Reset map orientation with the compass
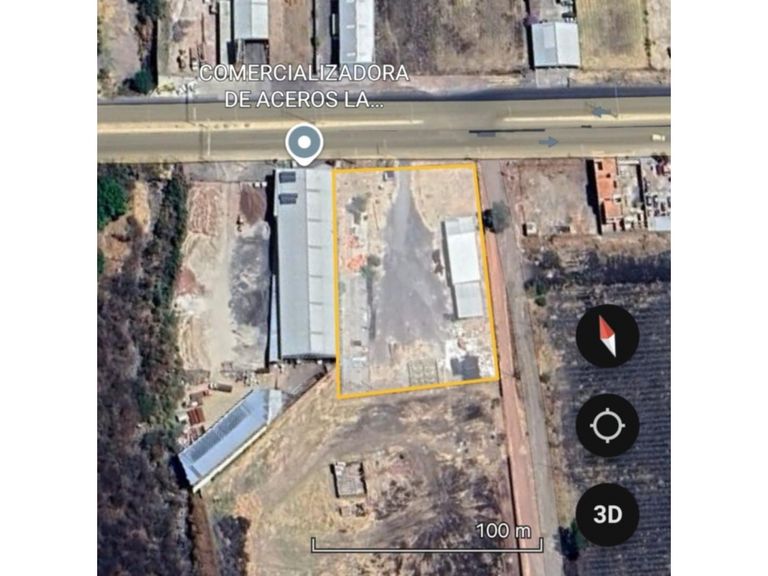Screen dimensions: 768x576 [607, 336]
